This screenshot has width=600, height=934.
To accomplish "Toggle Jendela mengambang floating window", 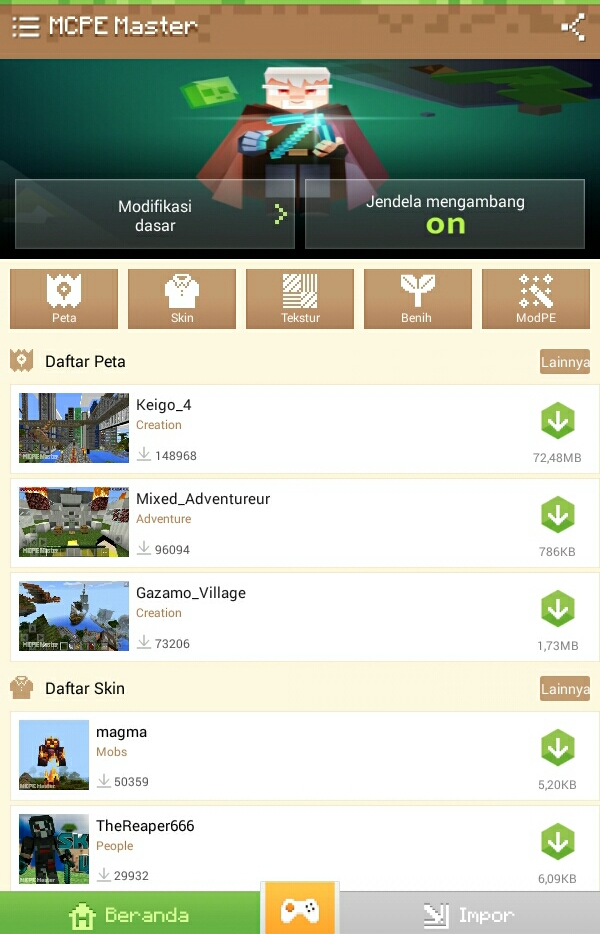I will tap(445, 215).
